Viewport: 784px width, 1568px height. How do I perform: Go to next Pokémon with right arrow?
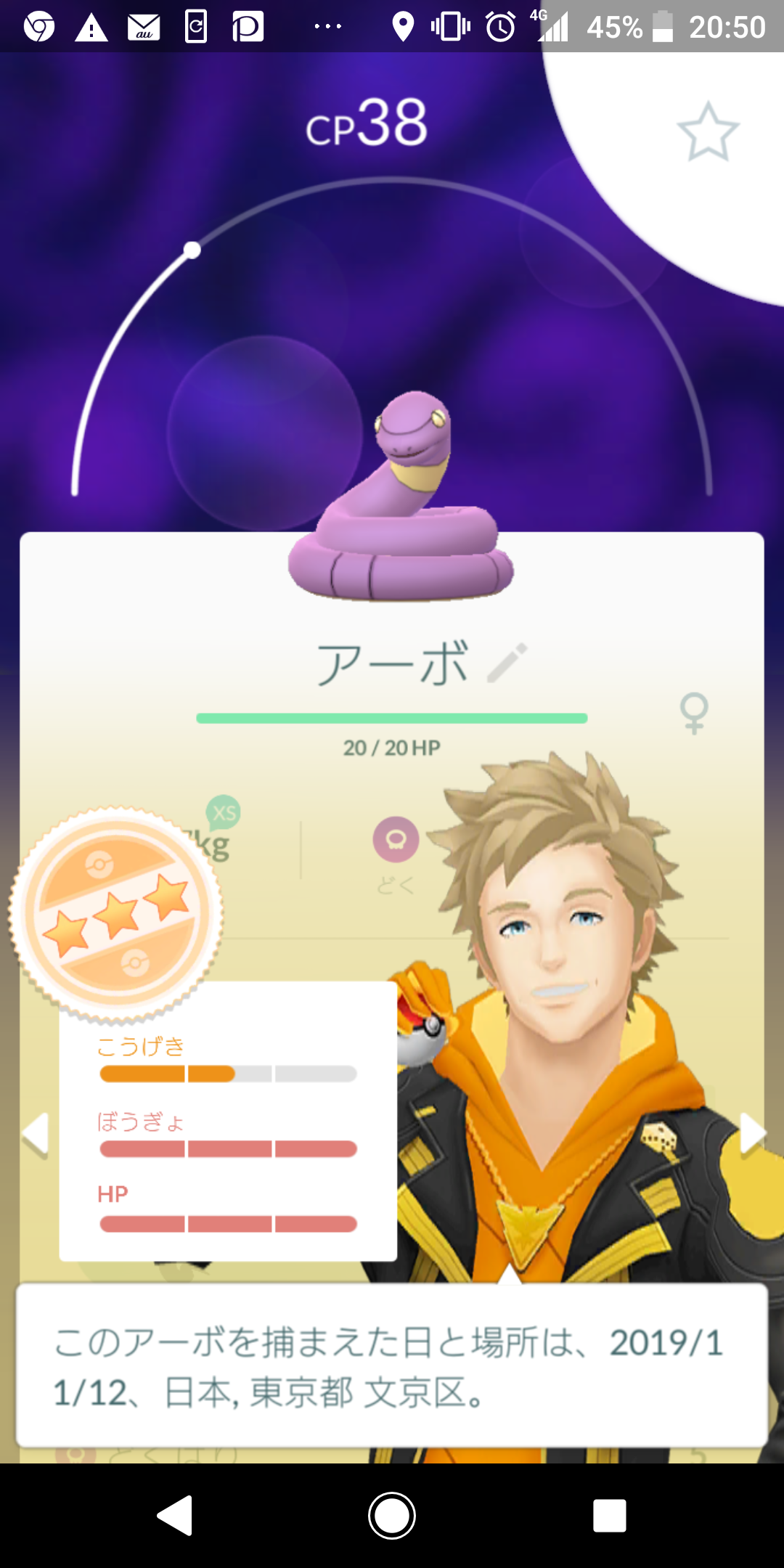[753, 1133]
